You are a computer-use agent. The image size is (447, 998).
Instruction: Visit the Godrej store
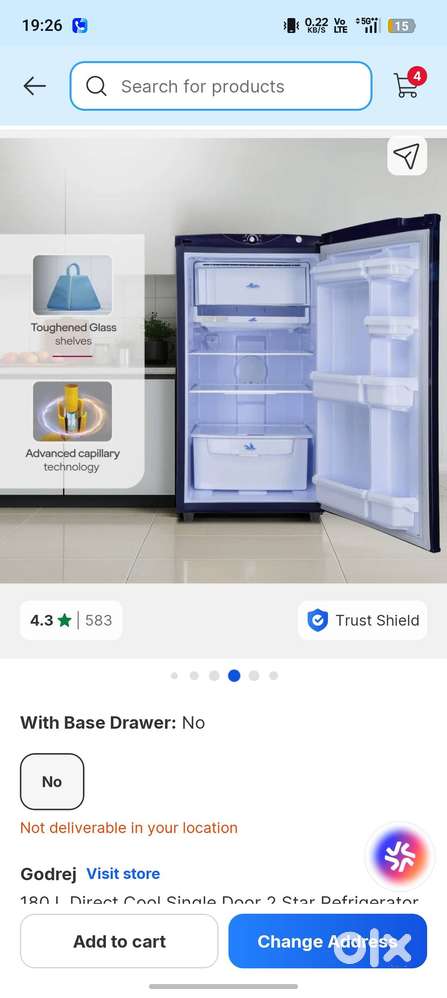tap(123, 874)
